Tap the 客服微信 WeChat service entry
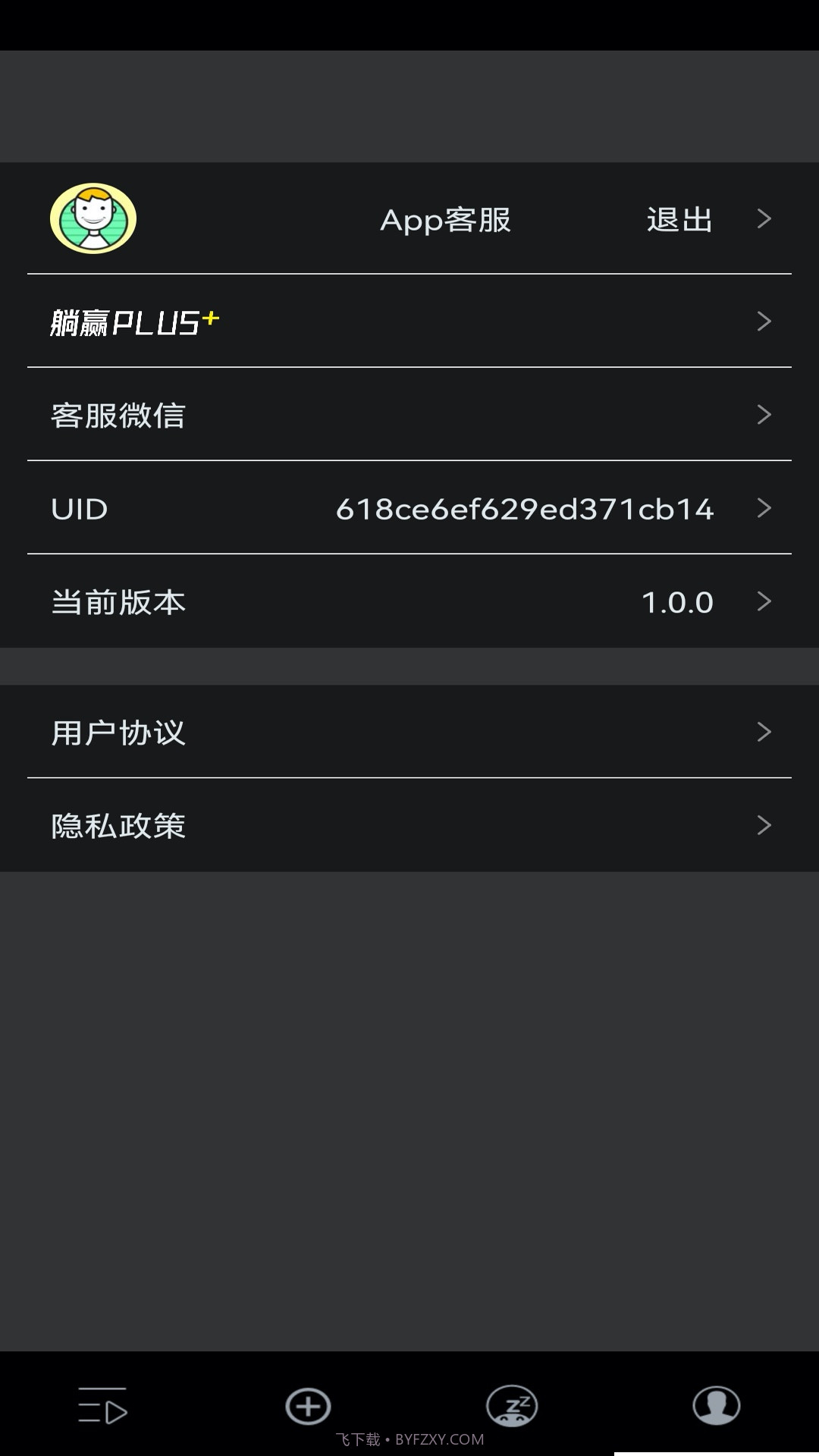The width and height of the screenshot is (819, 1456). coord(409,415)
